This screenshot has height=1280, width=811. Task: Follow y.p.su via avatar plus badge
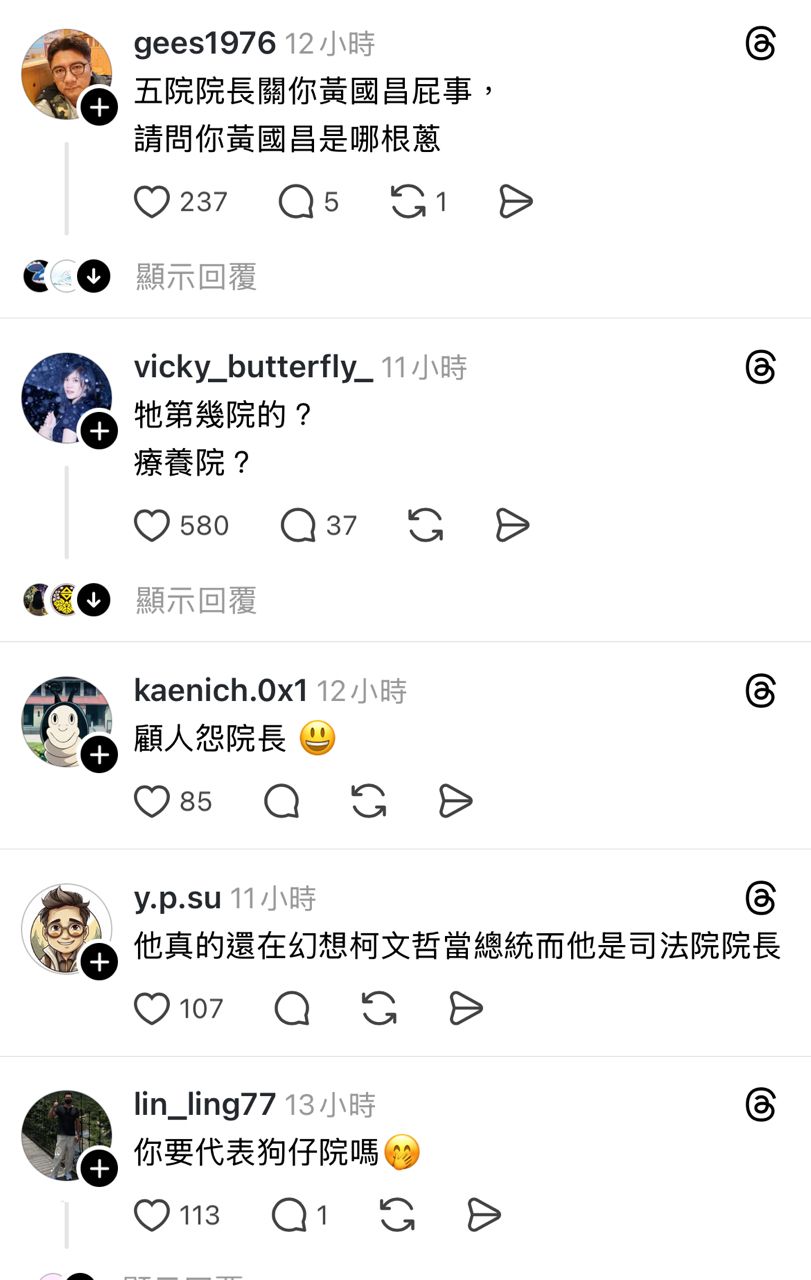tap(99, 962)
